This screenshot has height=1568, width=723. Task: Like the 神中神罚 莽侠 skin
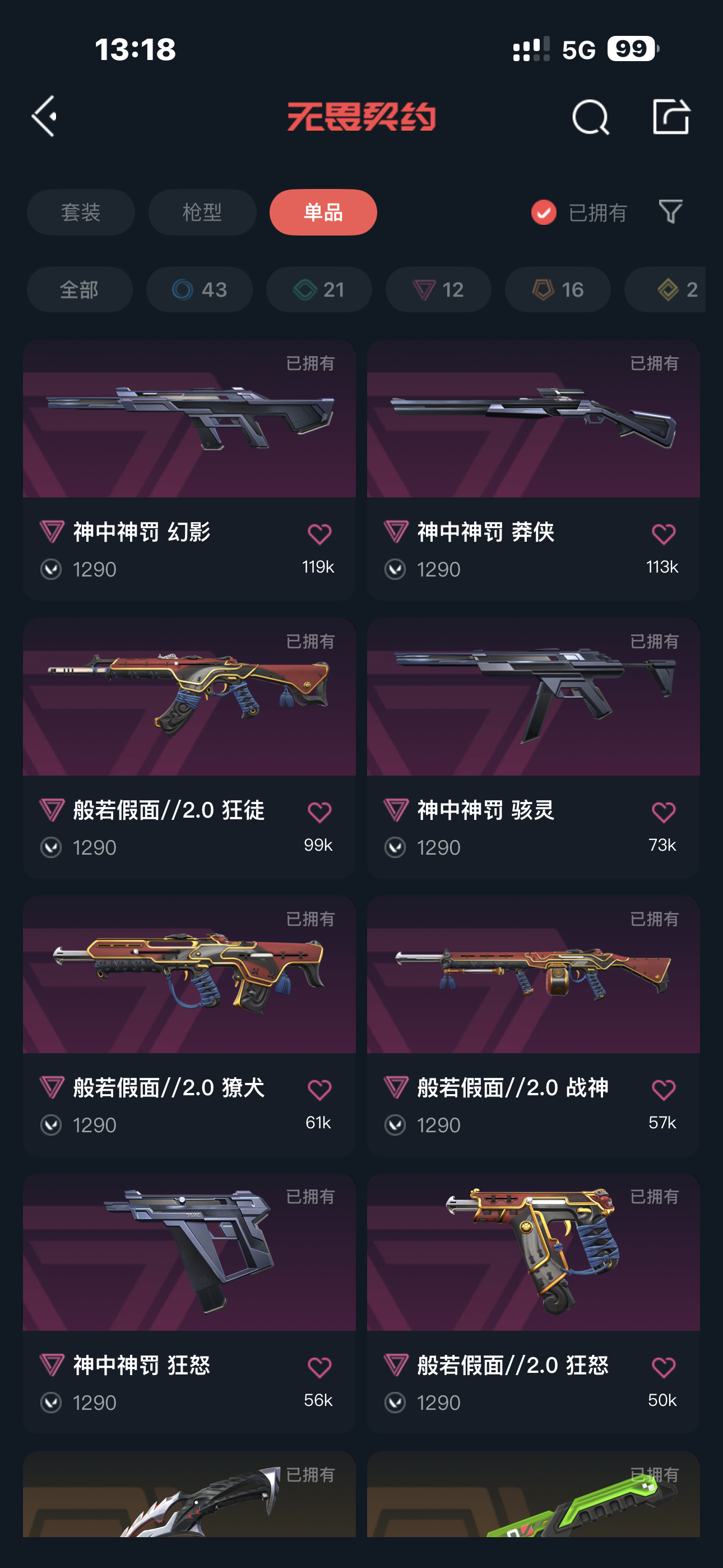click(664, 534)
